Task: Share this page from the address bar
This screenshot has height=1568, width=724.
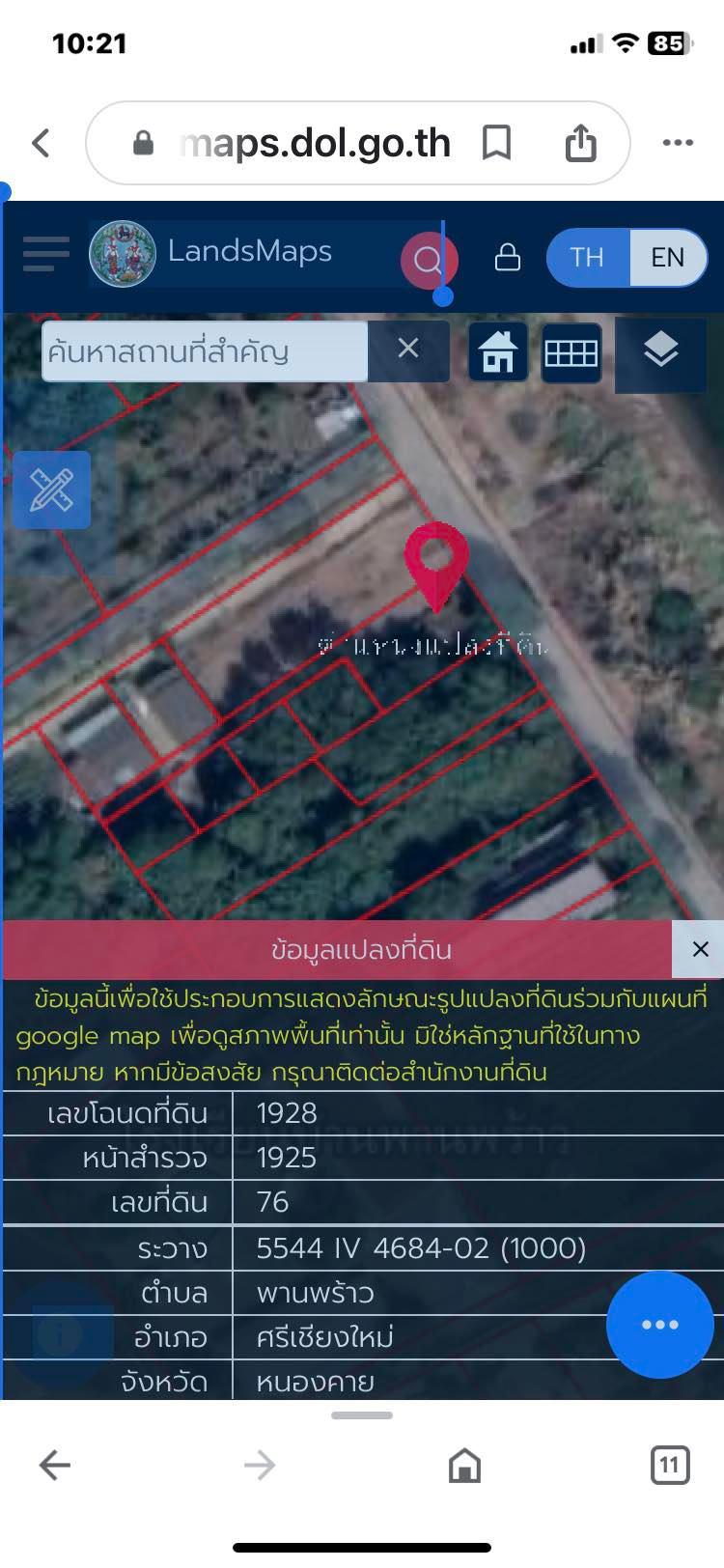Action: pyautogui.click(x=580, y=143)
